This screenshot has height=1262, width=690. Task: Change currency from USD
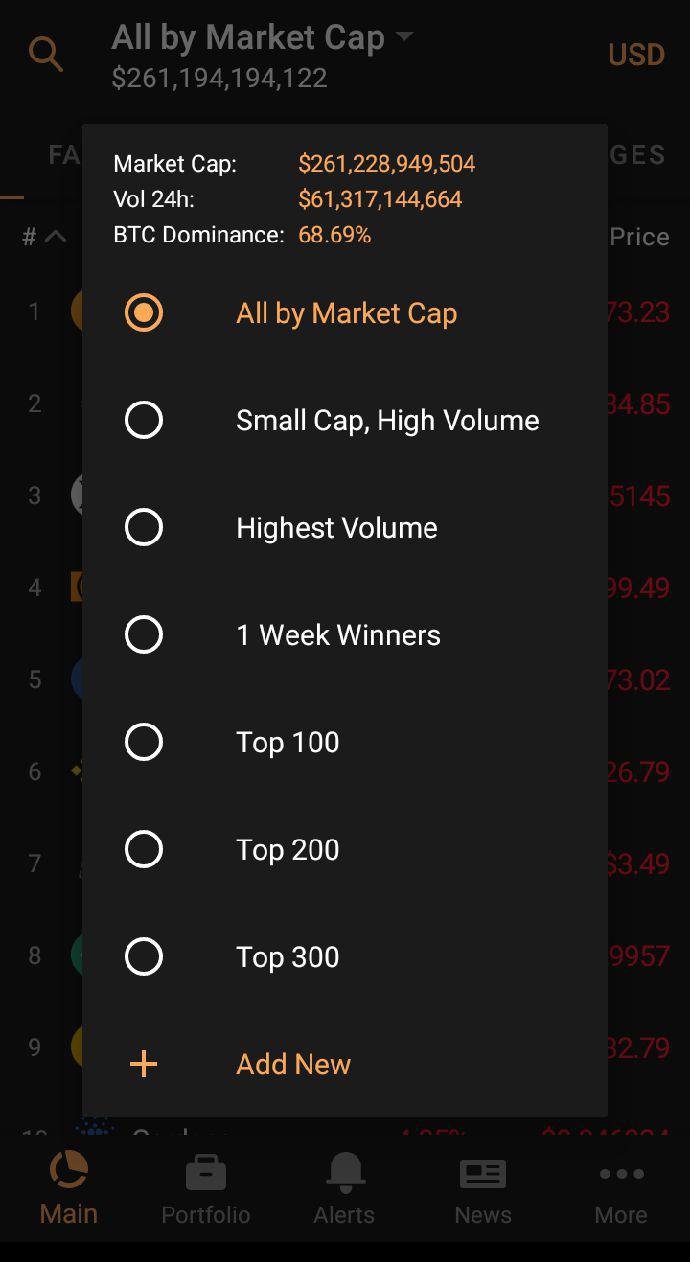(636, 54)
